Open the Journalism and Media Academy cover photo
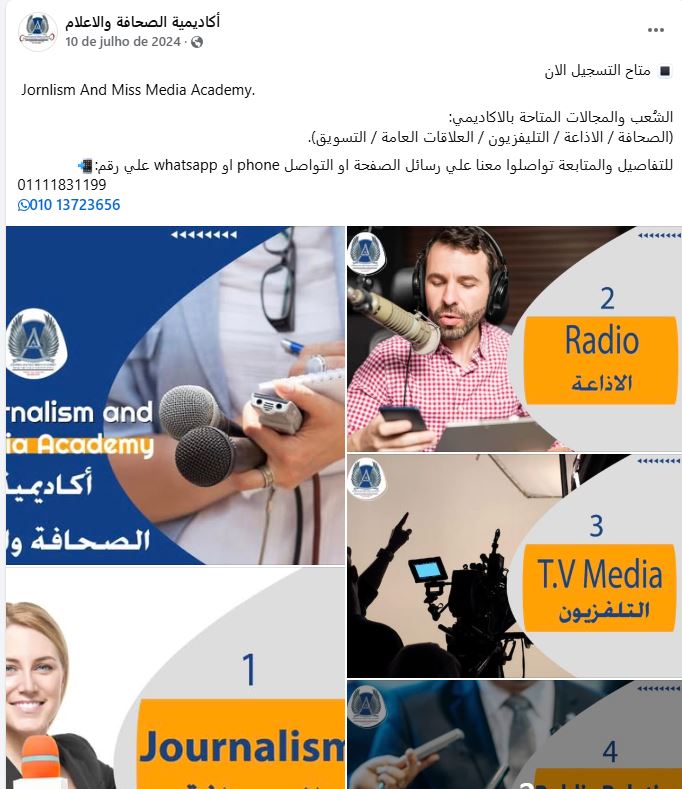 tap(175, 395)
